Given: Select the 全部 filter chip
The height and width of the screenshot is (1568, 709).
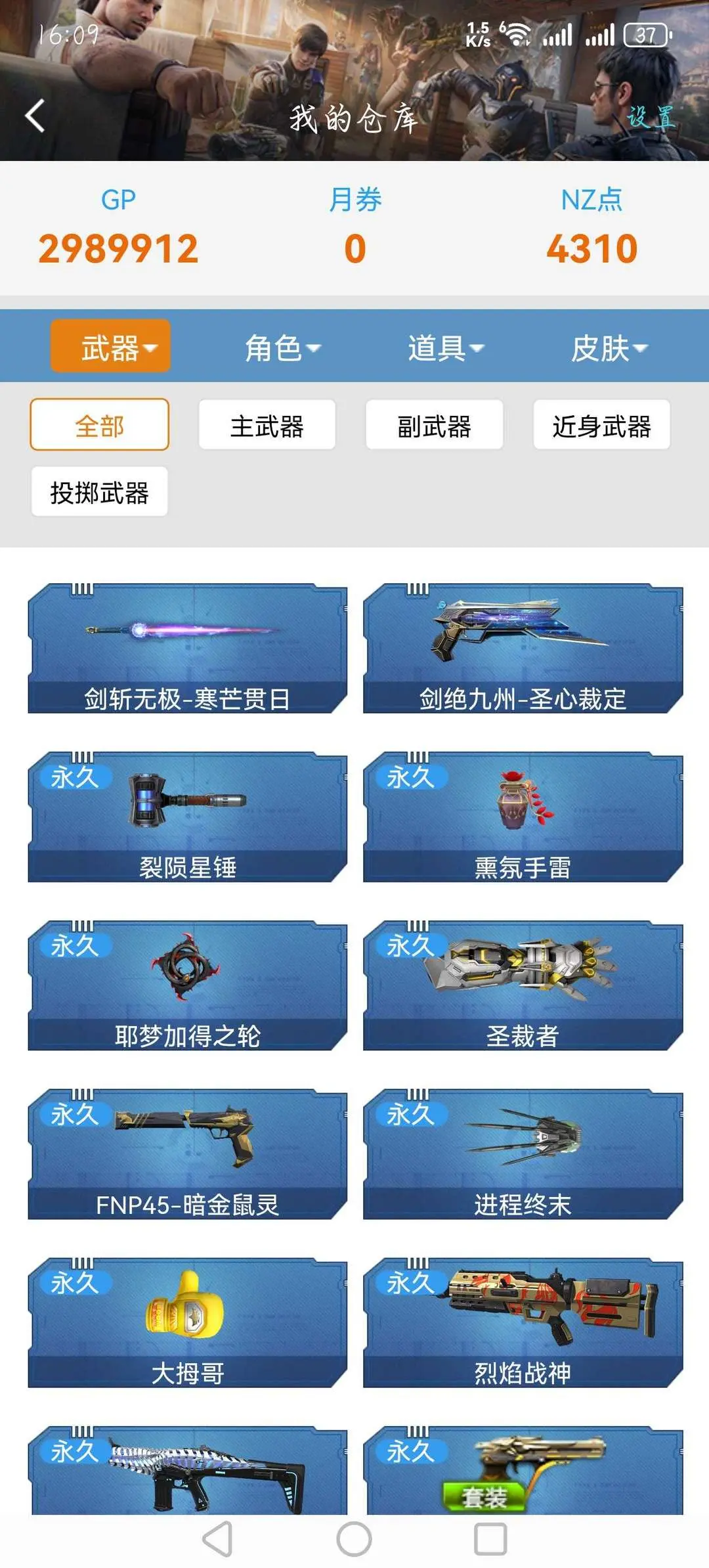Looking at the screenshot, I should point(99,425).
